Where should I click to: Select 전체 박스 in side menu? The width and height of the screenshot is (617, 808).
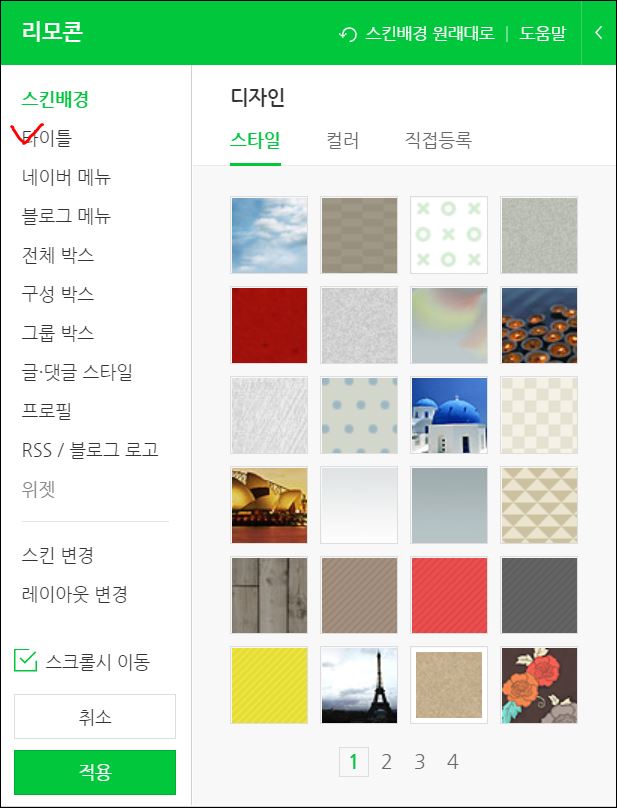(x=58, y=255)
